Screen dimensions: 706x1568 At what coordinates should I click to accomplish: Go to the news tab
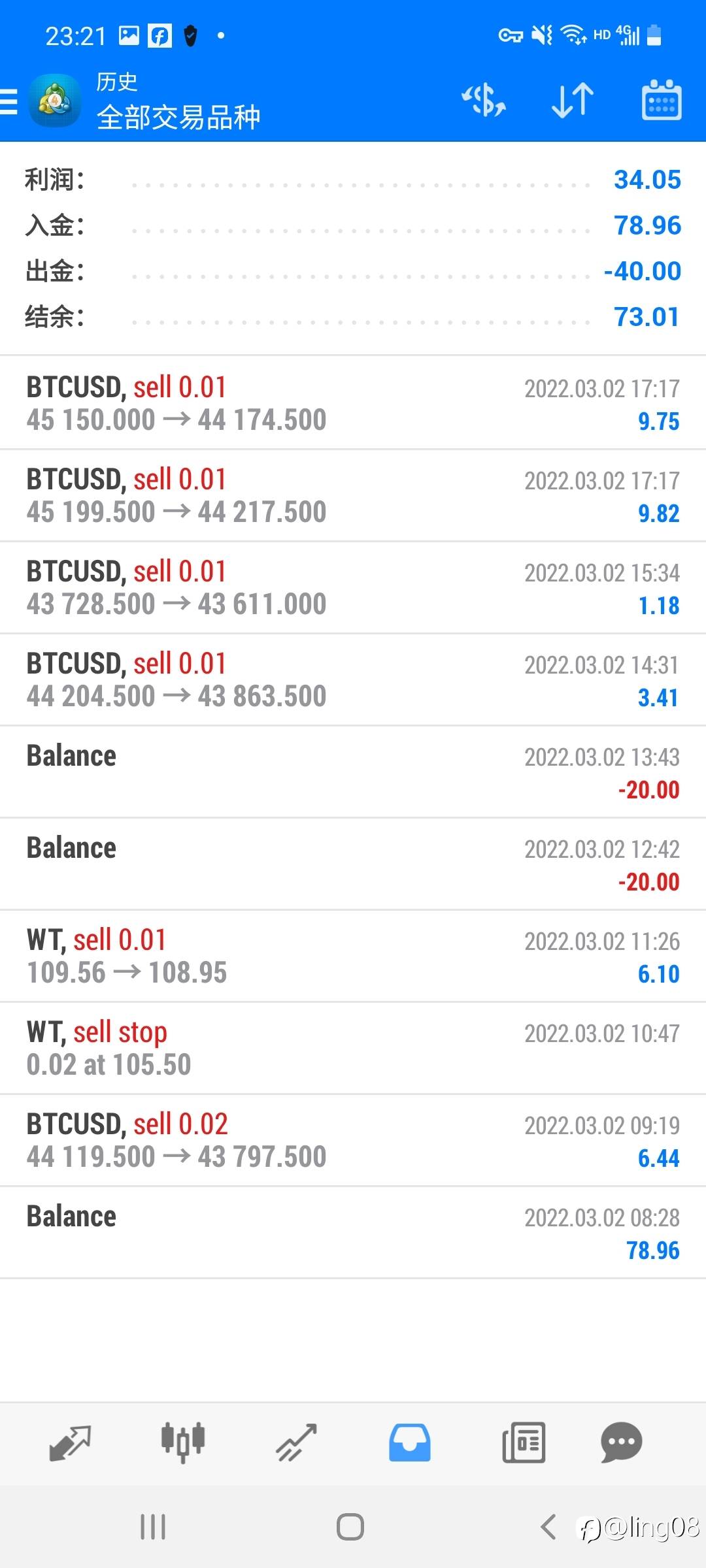pyautogui.click(x=524, y=1442)
